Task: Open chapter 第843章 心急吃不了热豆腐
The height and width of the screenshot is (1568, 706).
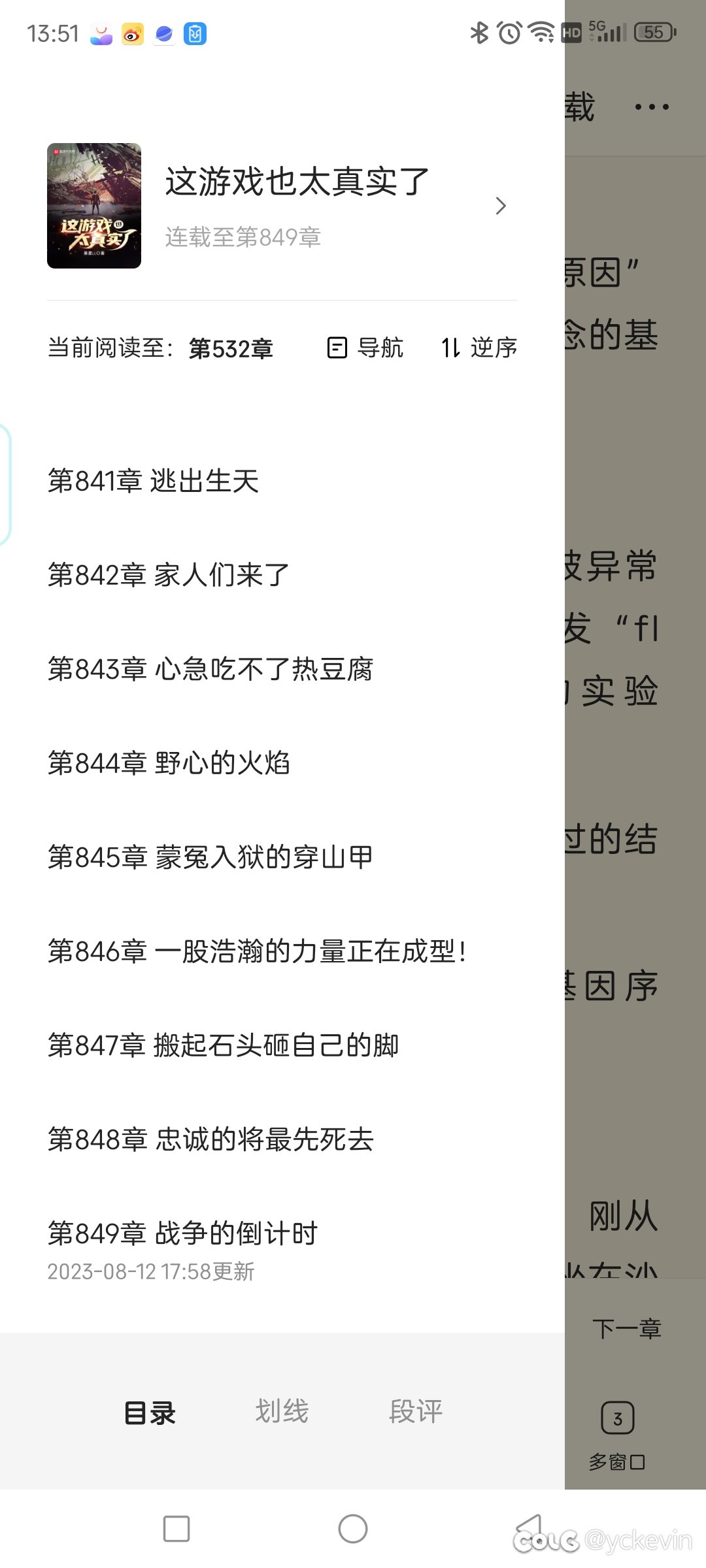Action: (x=282, y=669)
